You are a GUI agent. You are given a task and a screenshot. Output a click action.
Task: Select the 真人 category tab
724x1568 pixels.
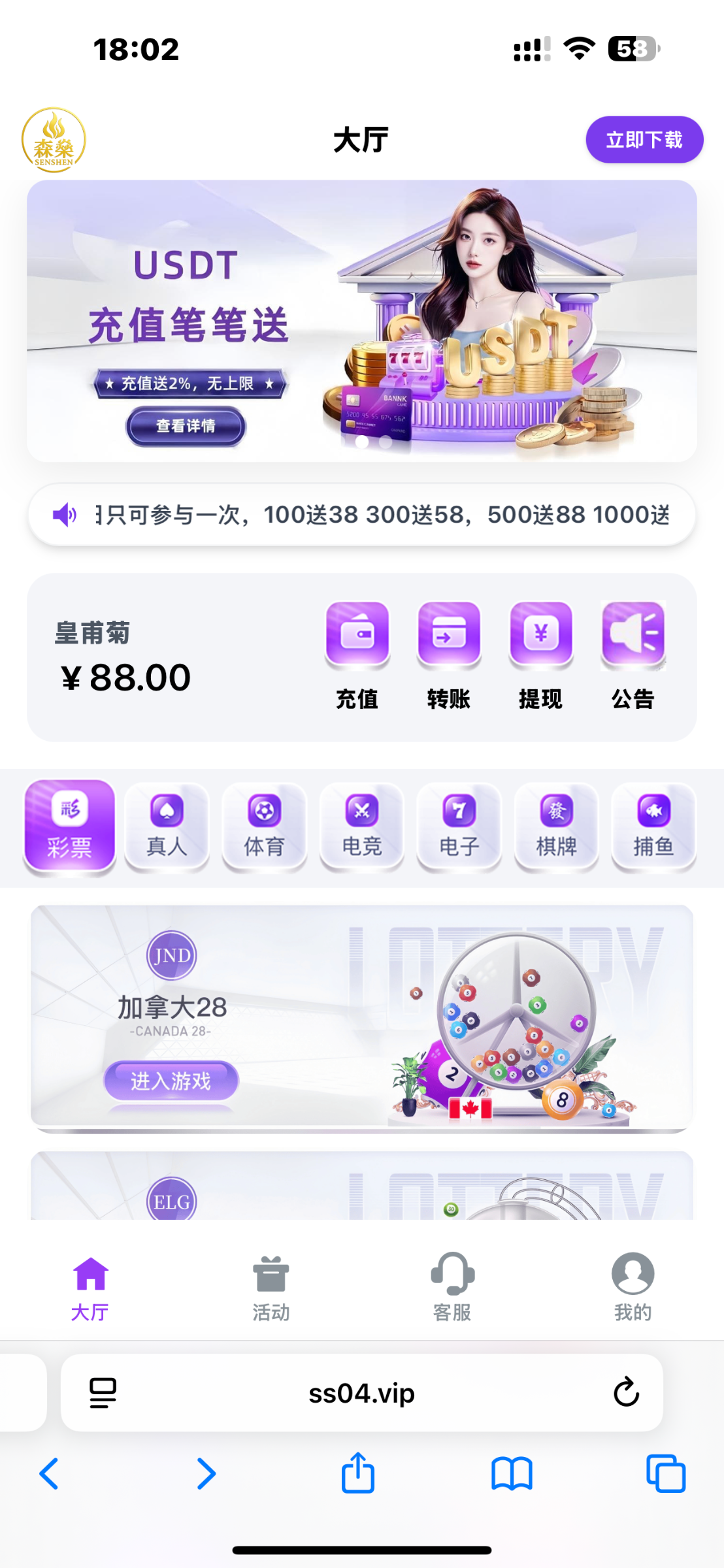[167, 827]
